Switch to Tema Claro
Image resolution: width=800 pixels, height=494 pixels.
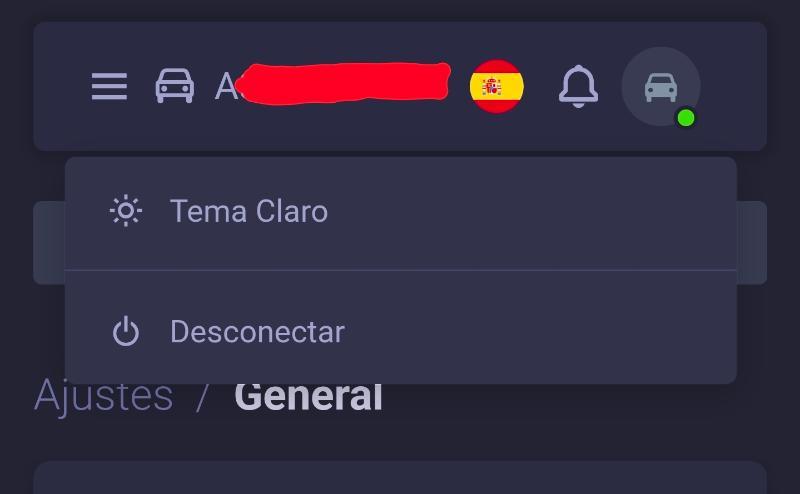pos(248,211)
